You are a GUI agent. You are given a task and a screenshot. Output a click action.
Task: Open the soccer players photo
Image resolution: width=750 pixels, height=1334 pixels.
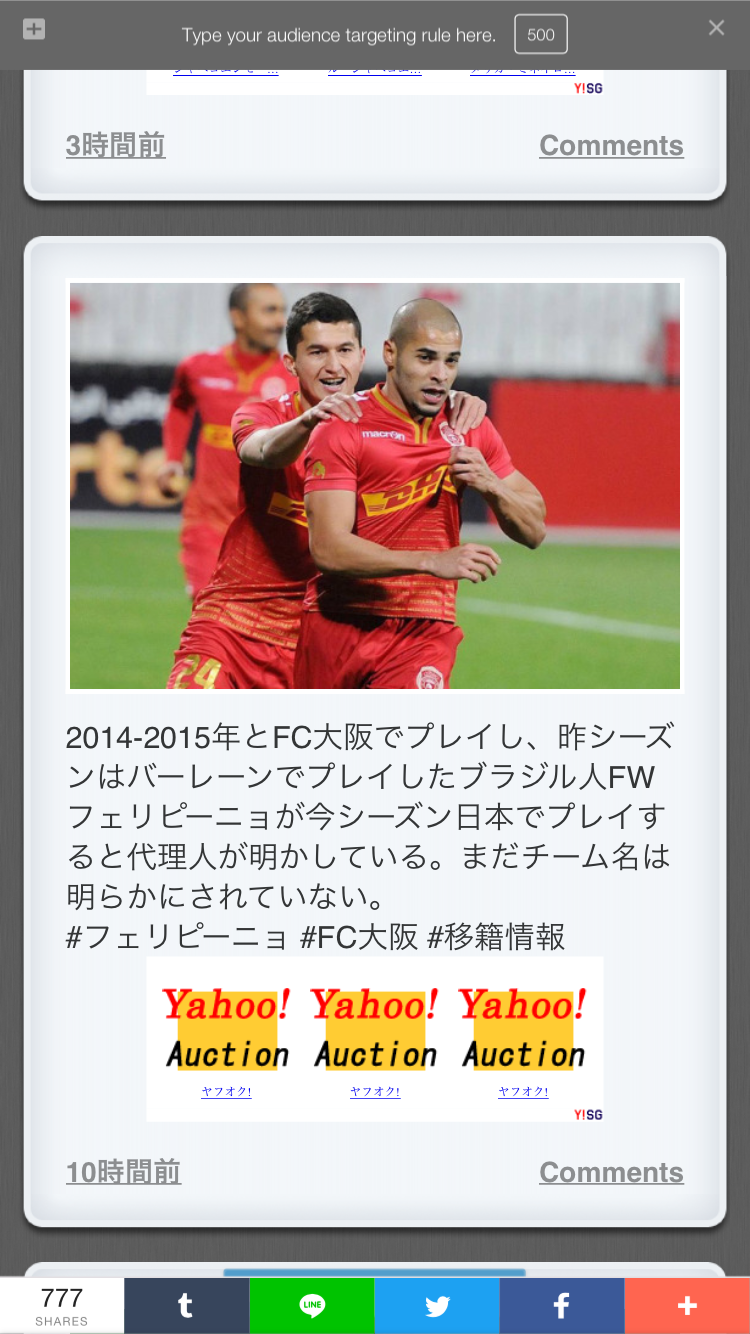pyautogui.click(x=375, y=486)
